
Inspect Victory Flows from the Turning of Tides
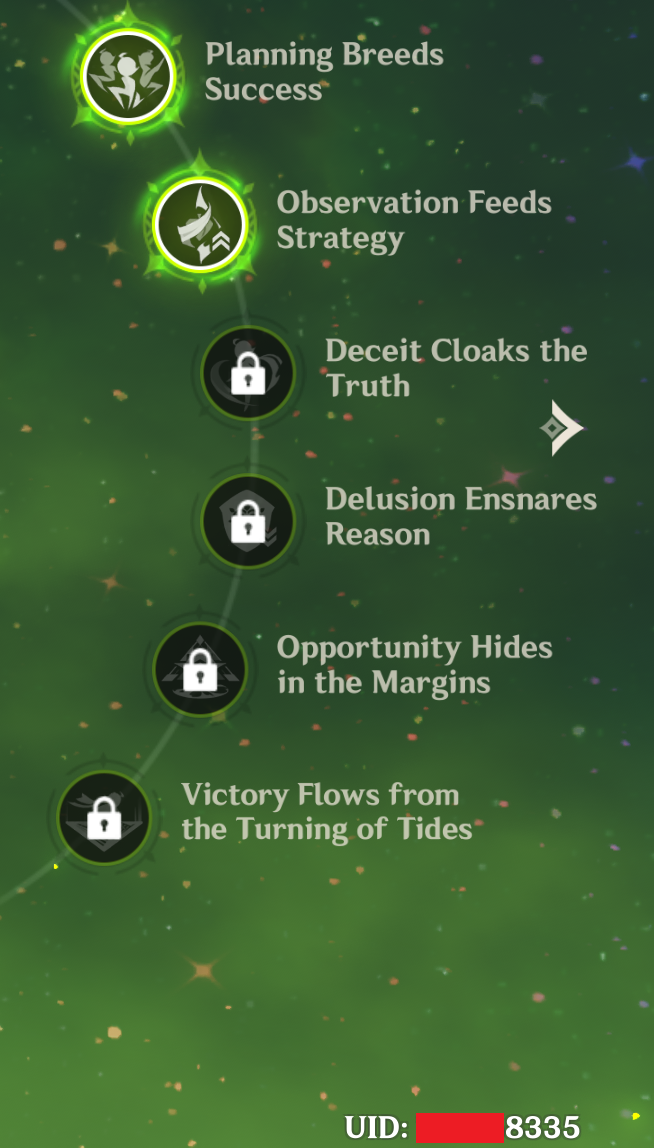103,818
